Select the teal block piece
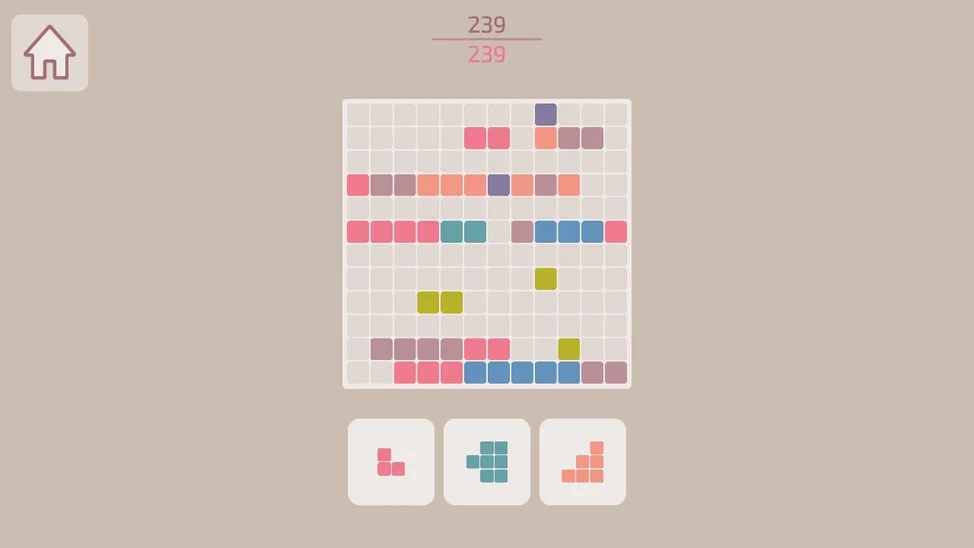 [x=487, y=462]
